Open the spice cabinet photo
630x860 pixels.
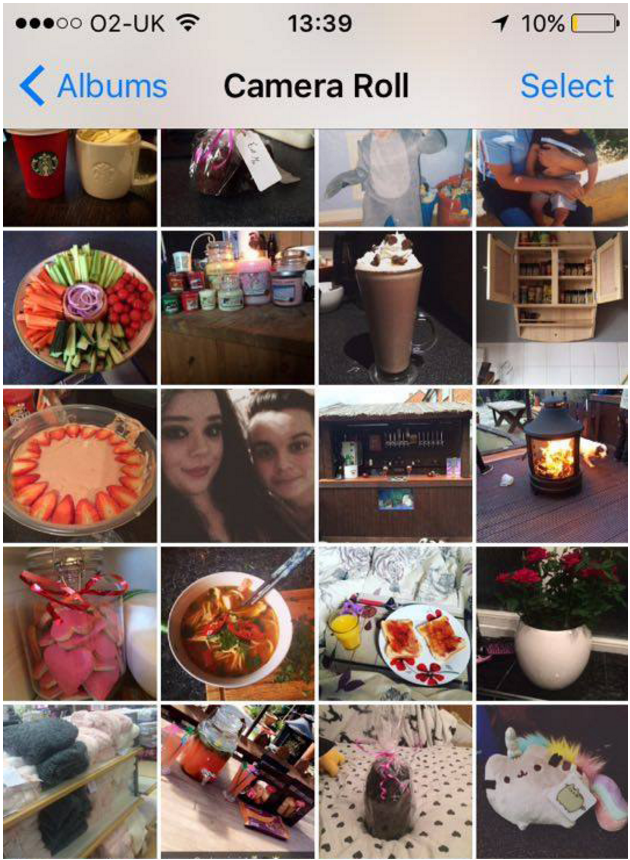click(552, 306)
